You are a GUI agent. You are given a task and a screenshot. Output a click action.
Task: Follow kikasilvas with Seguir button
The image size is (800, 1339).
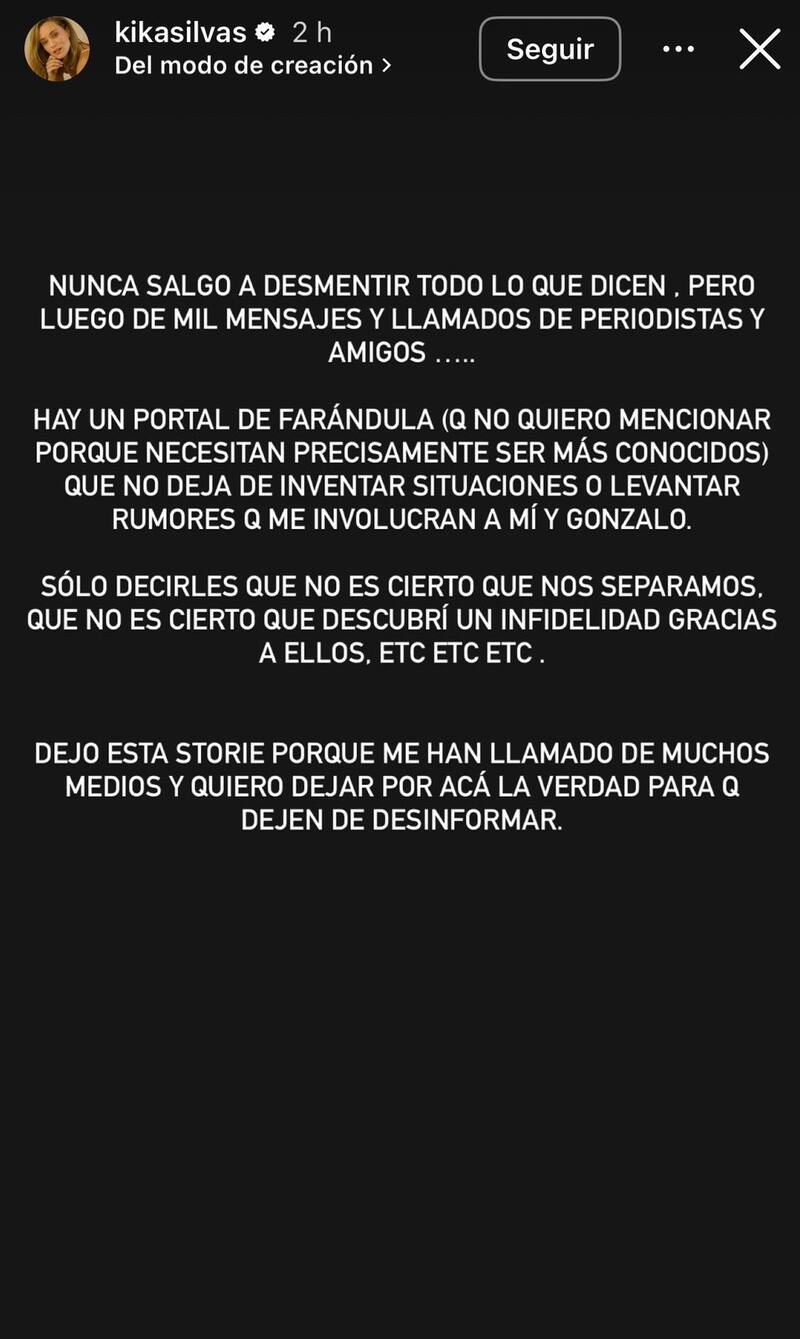coord(550,49)
